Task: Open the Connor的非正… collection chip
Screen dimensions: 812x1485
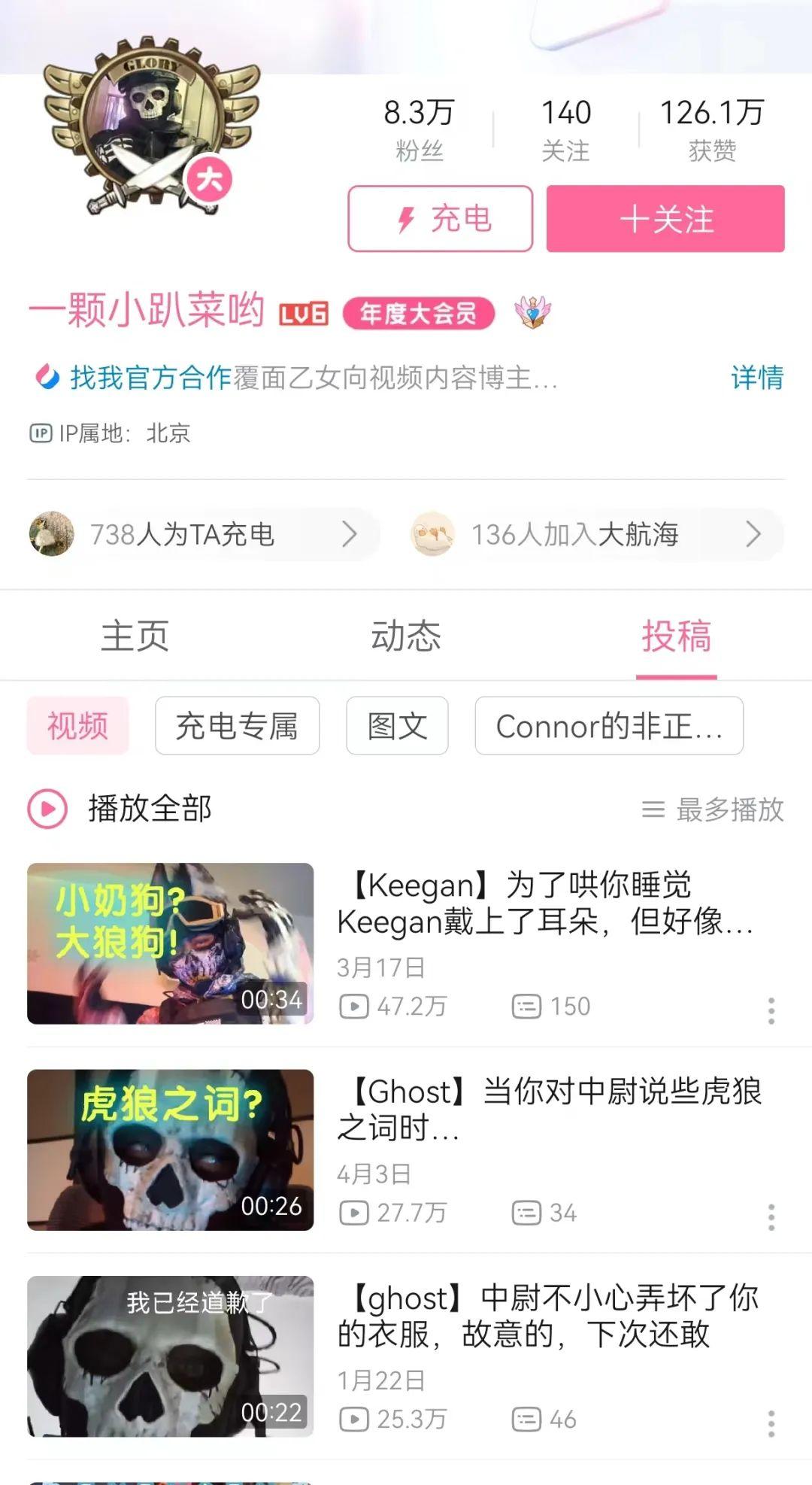Action: [609, 726]
